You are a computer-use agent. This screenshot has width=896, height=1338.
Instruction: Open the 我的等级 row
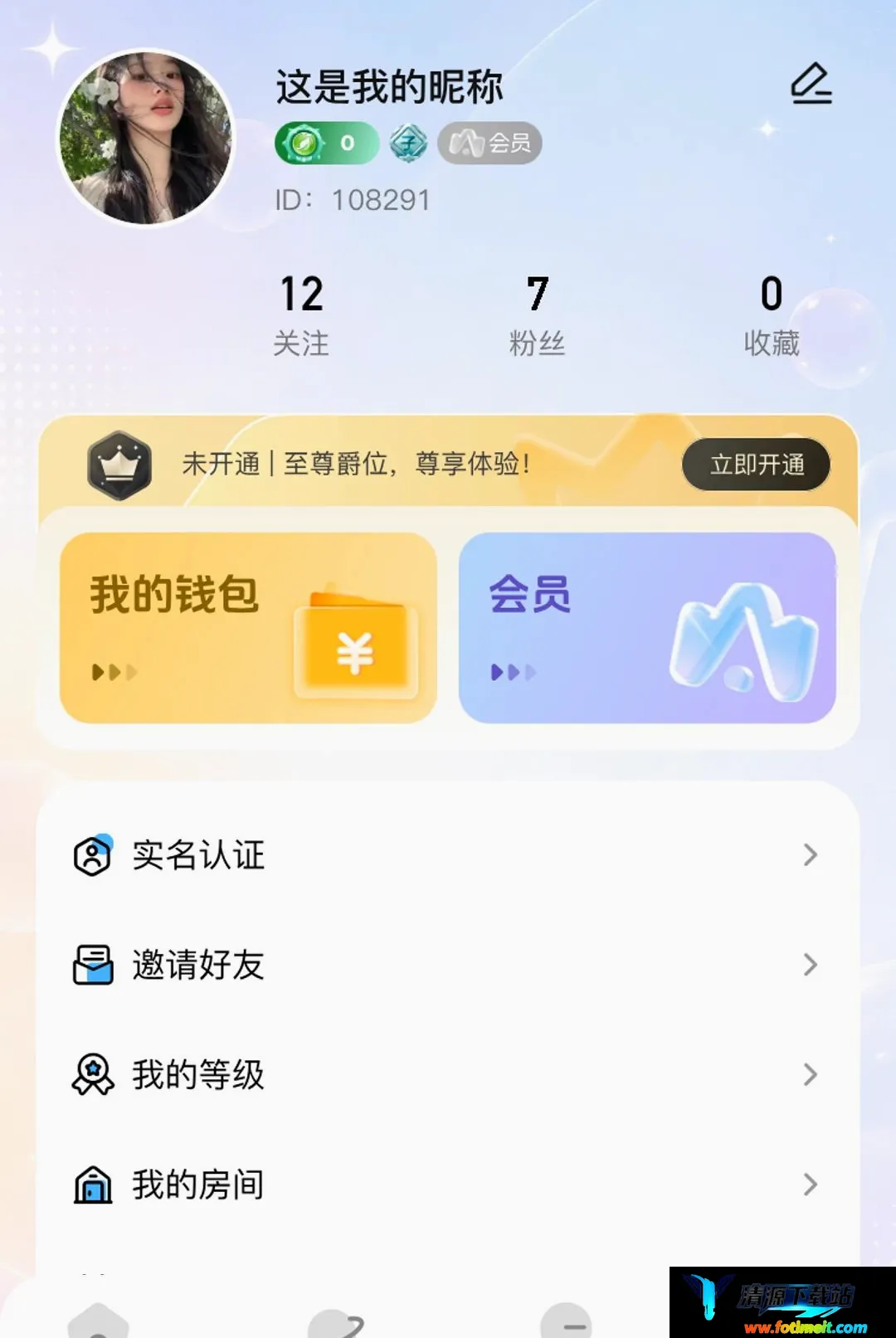click(x=447, y=1074)
